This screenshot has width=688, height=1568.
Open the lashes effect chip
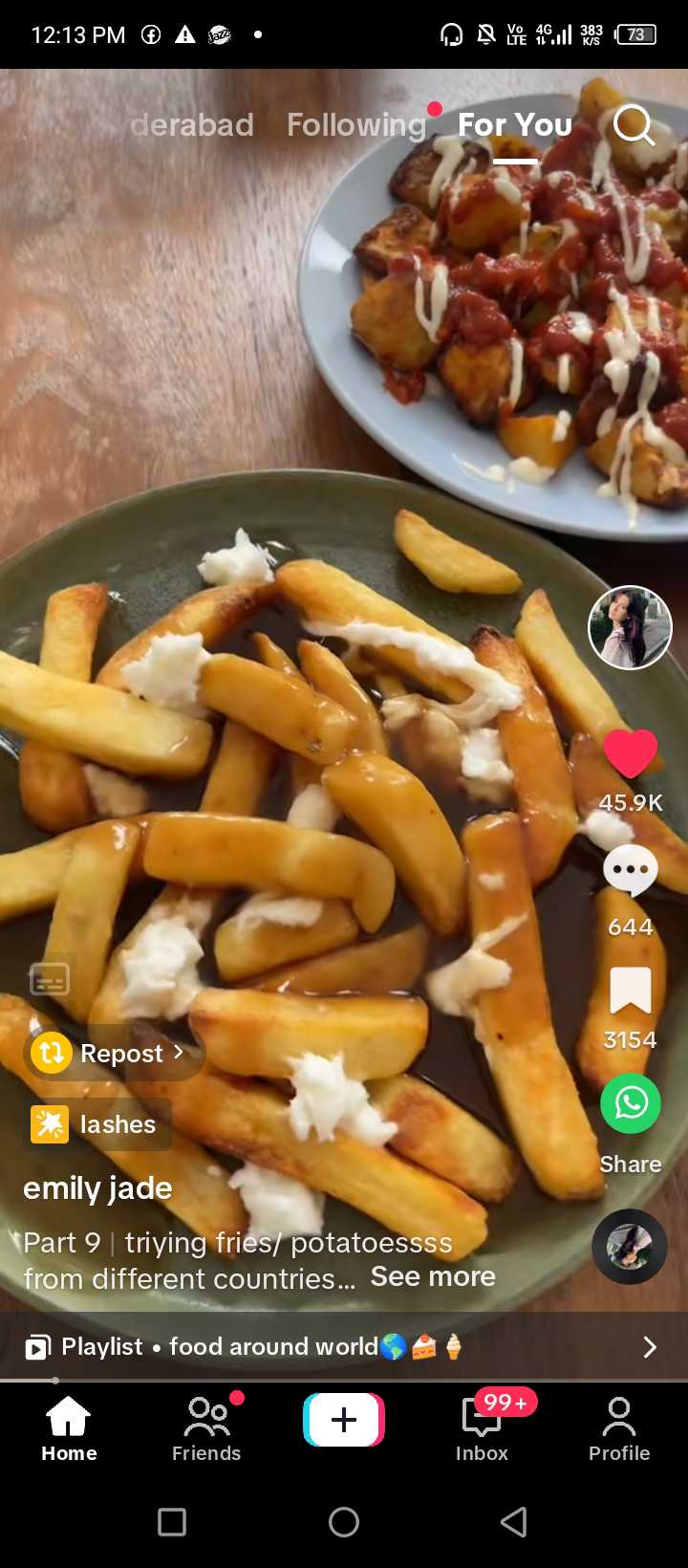point(98,1124)
